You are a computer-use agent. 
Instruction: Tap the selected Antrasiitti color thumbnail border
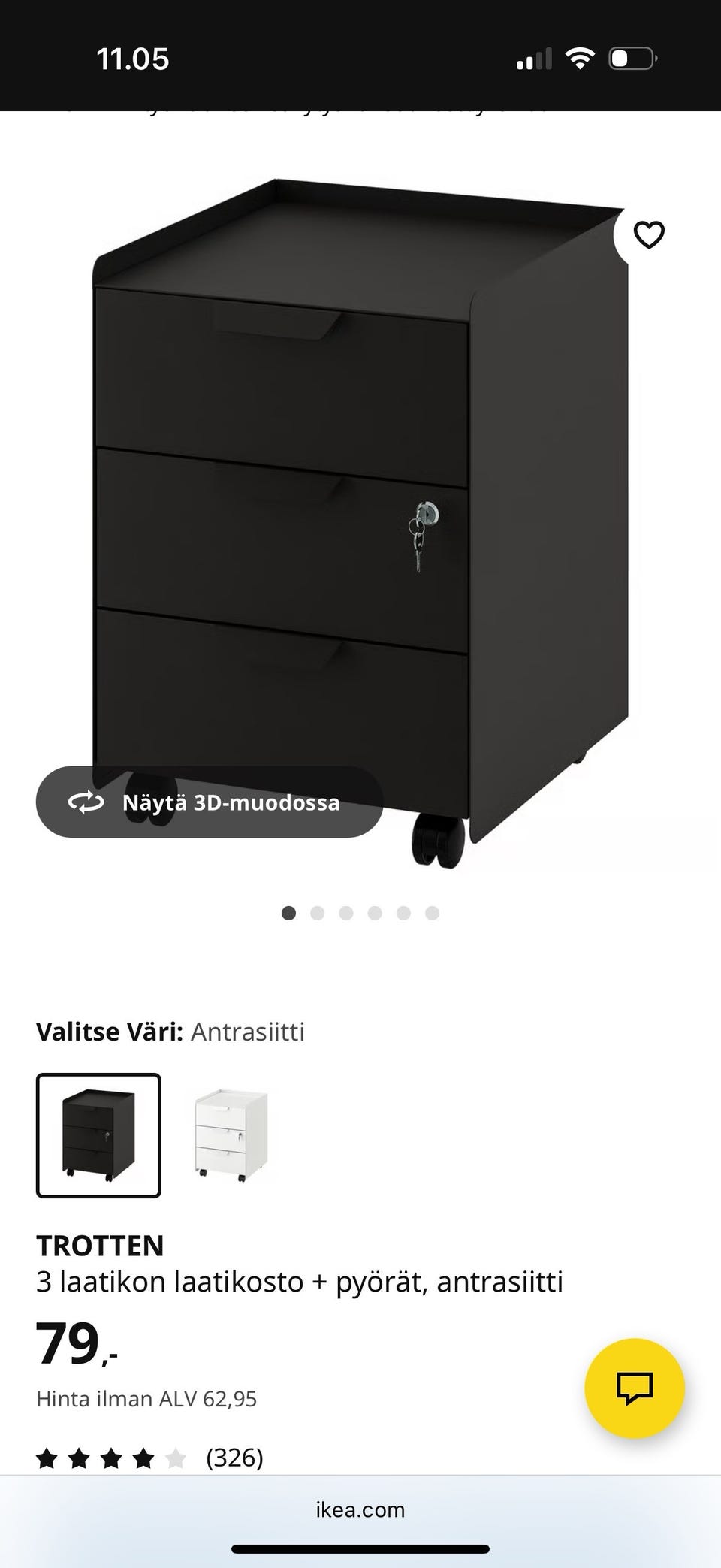98,1134
